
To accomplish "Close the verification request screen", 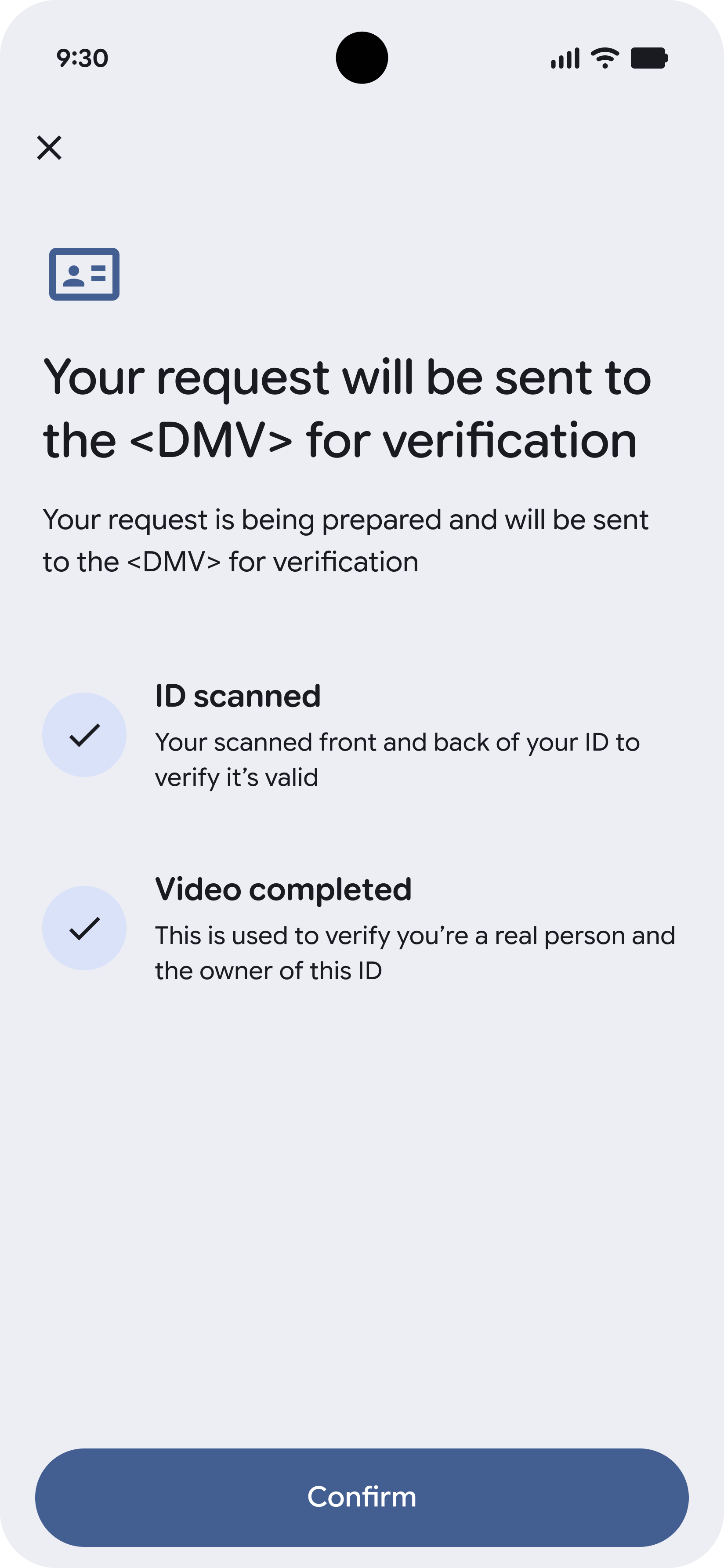I will click(49, 148).
